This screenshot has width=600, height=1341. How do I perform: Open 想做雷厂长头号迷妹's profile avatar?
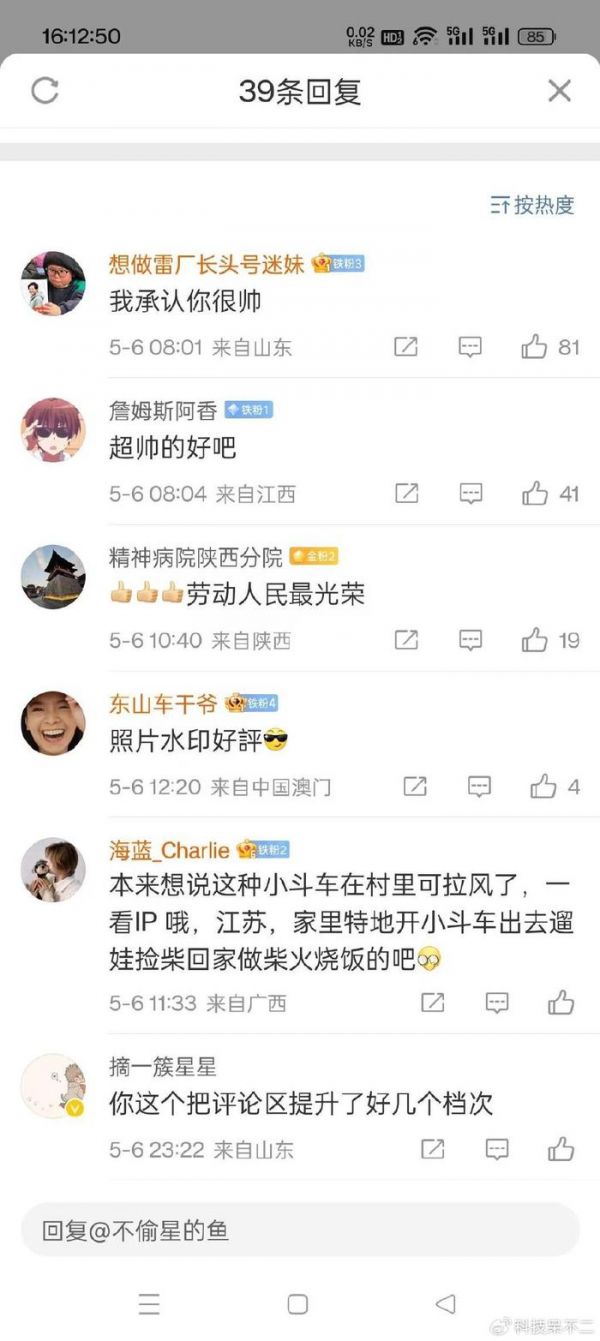53,284
